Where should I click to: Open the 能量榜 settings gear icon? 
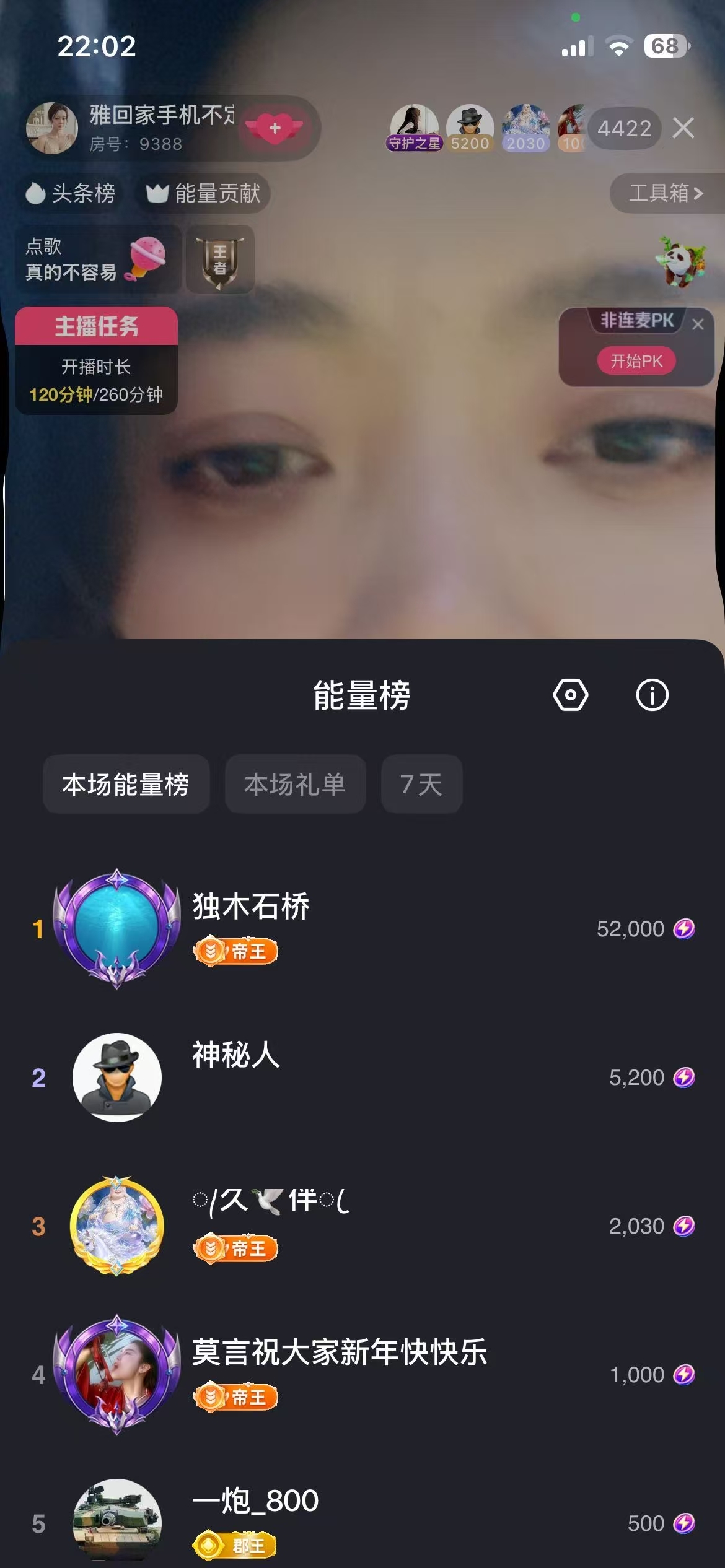(x=571, y=695)
